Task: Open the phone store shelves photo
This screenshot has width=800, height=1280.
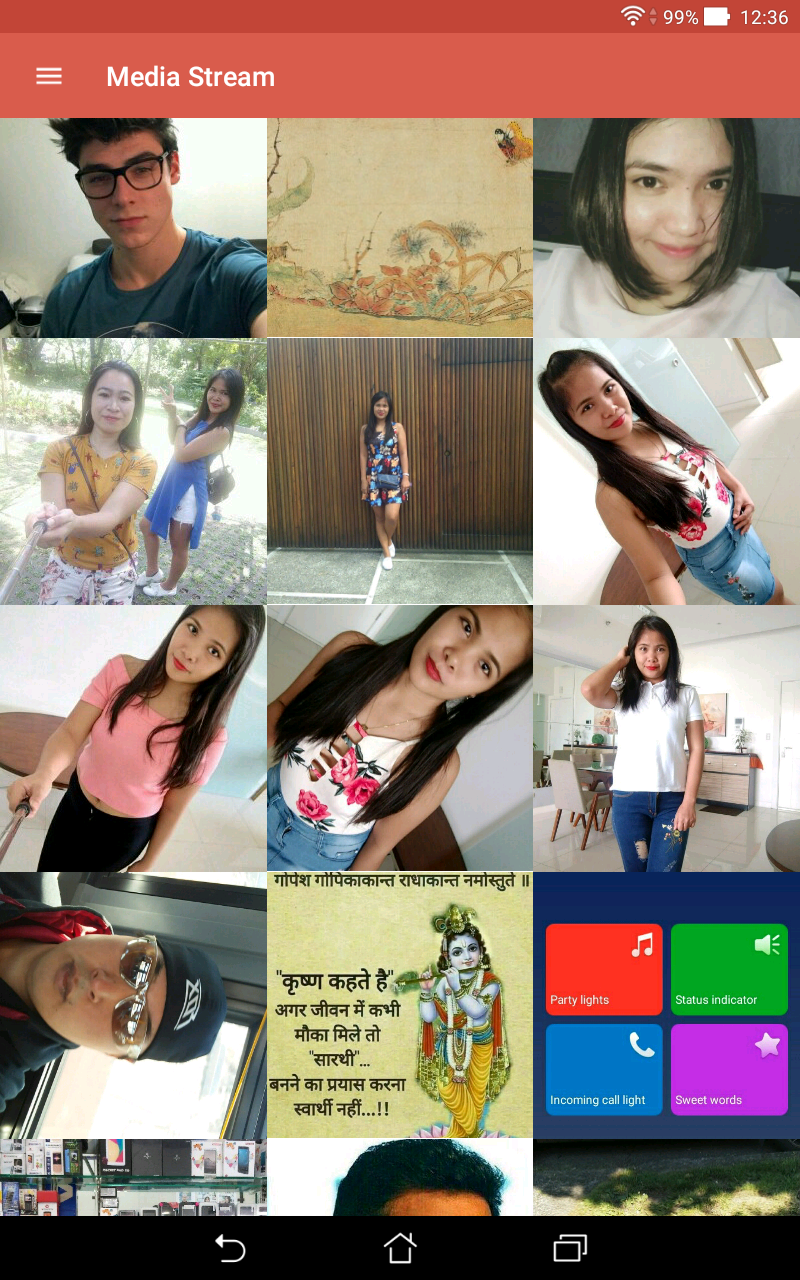Action: [133, 1177]
